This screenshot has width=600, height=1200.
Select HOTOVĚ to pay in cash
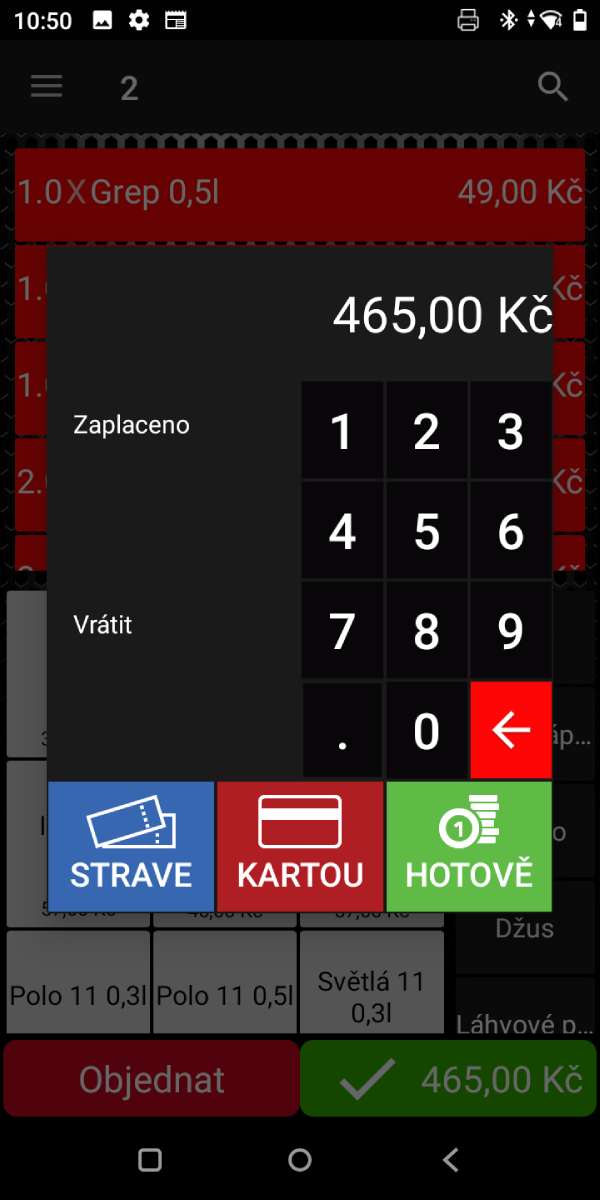tap(469, 846)
